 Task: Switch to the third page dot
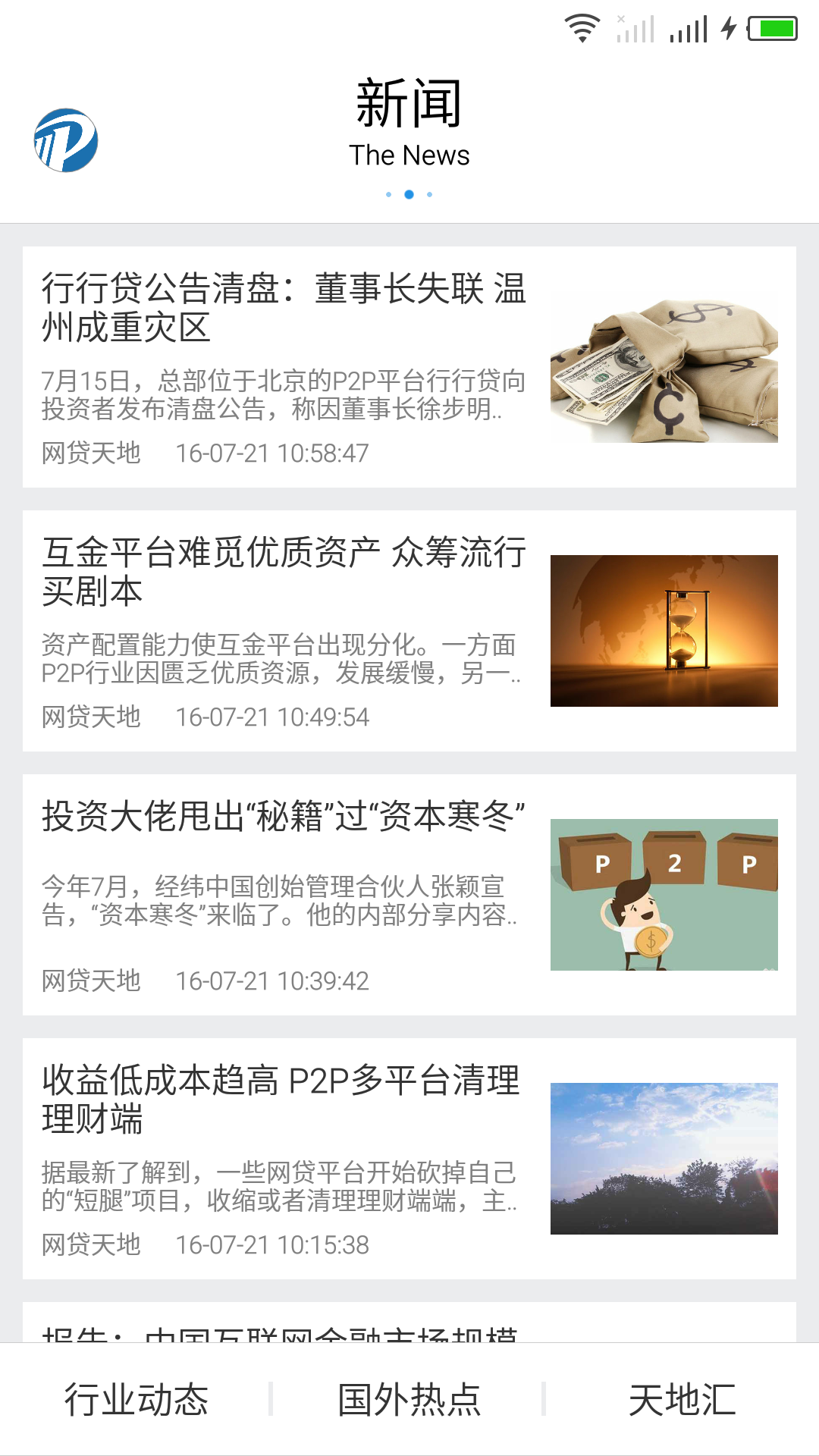(430, 195)
